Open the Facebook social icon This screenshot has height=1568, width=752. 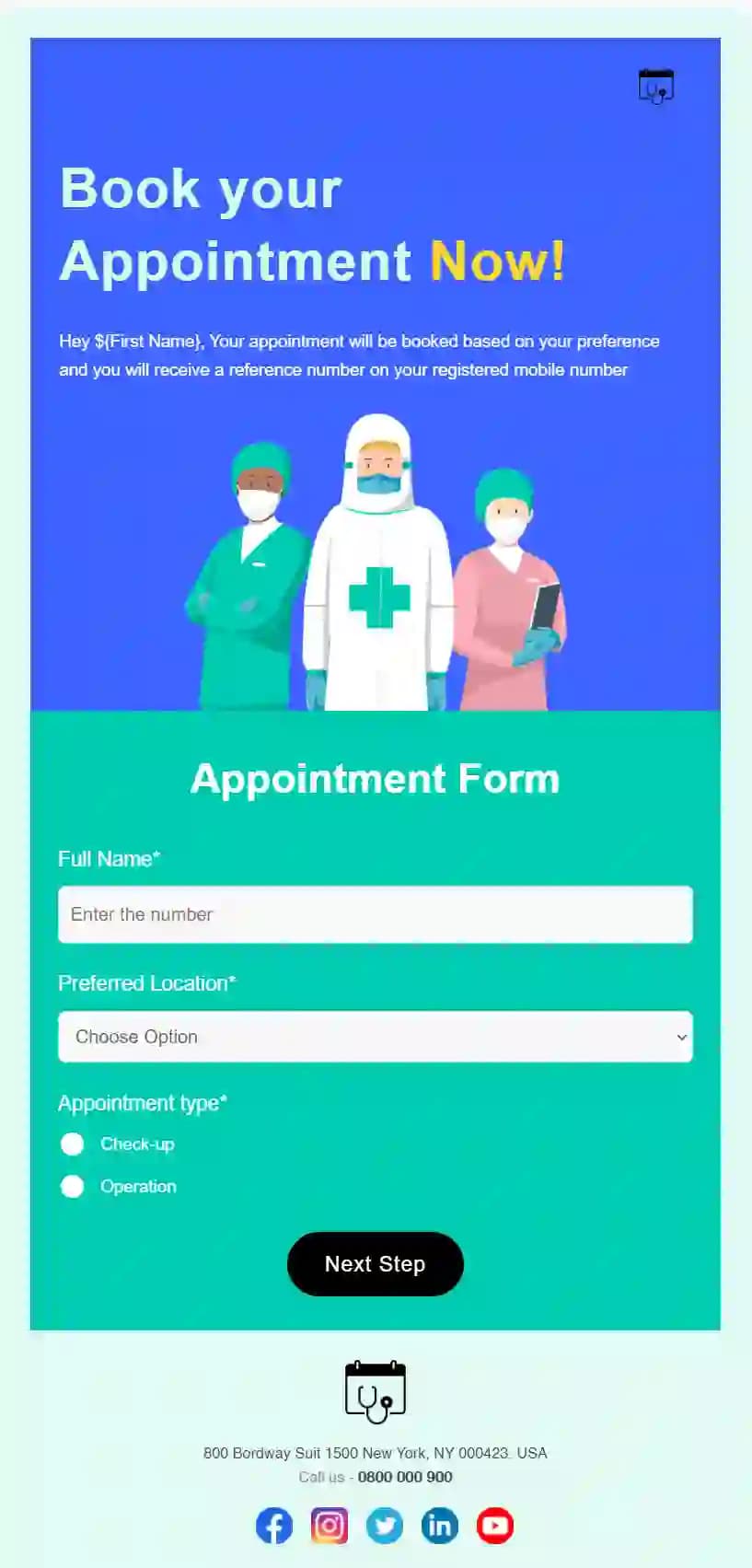273,1526
